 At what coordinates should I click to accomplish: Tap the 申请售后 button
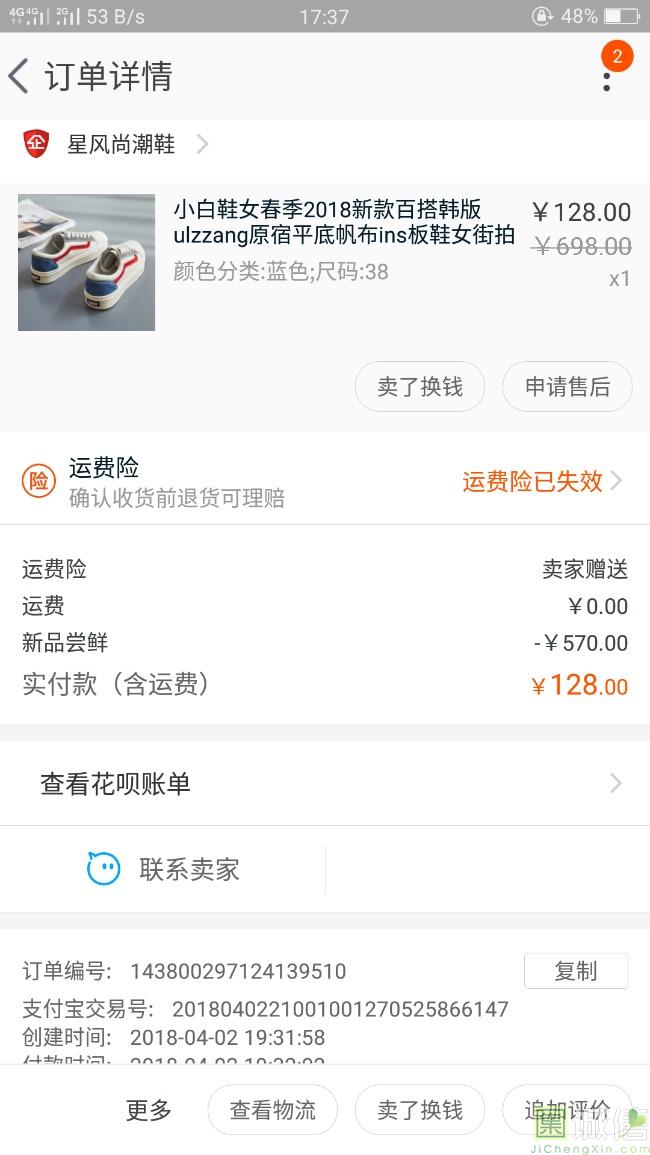[567, 387]
